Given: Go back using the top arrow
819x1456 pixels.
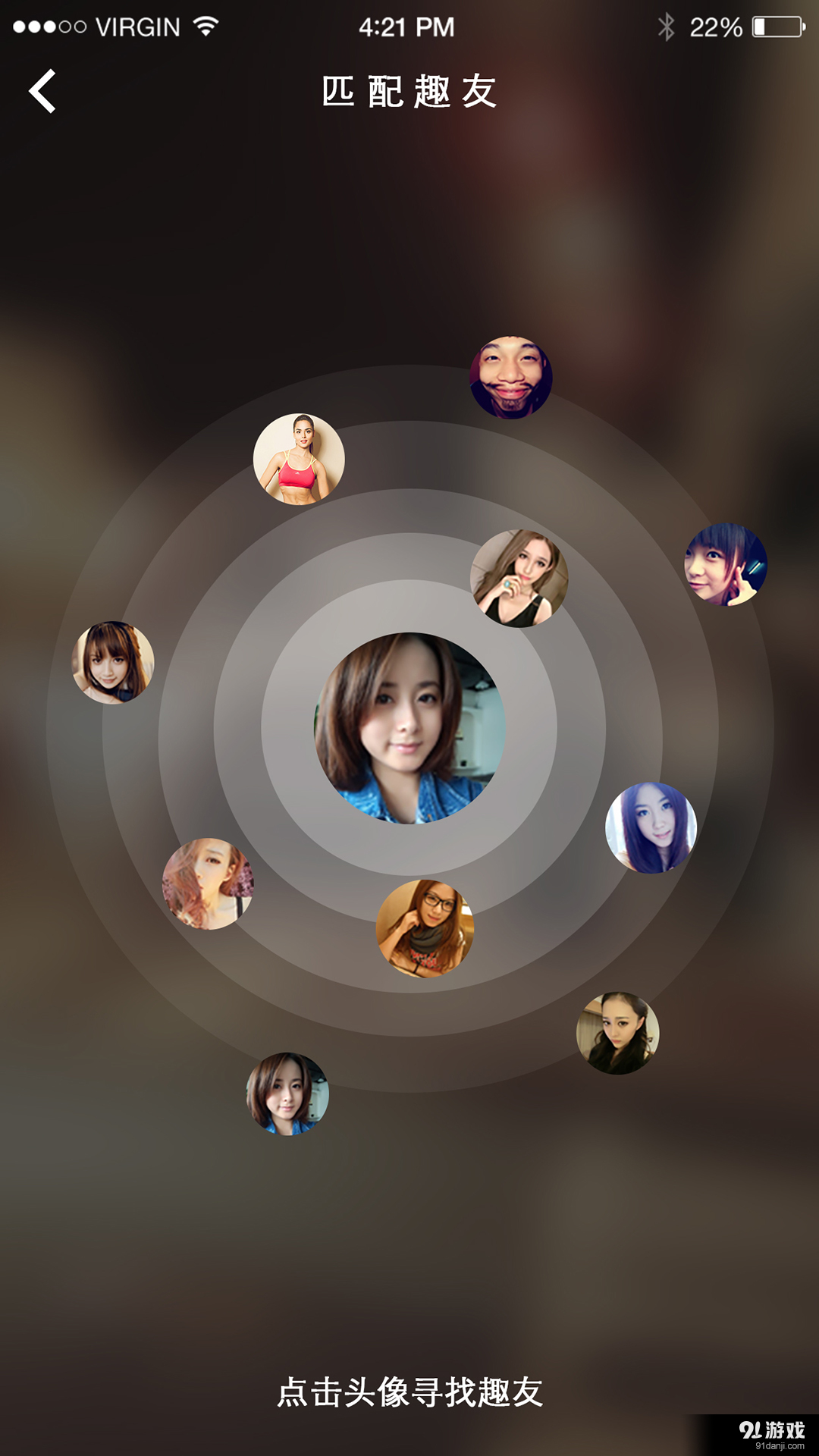Looking at the screenshot, I should coord(42,91).
